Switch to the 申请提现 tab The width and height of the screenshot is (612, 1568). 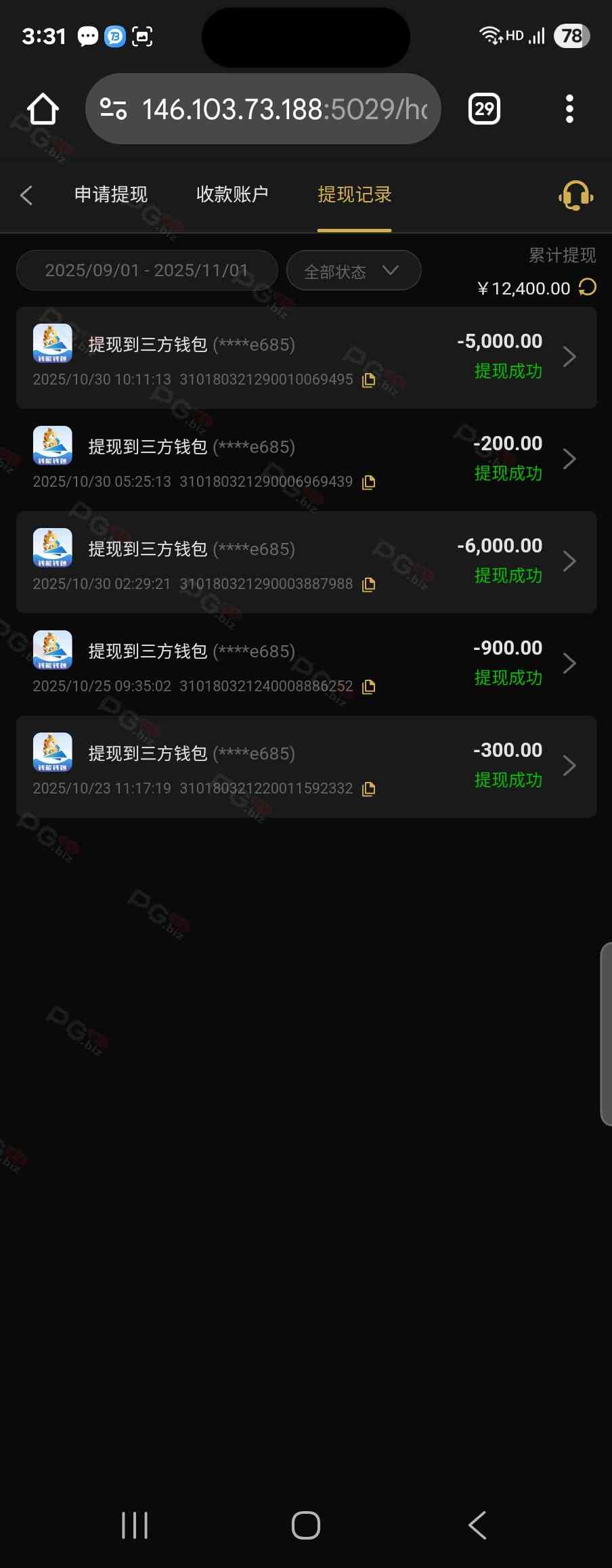[110, 195]
